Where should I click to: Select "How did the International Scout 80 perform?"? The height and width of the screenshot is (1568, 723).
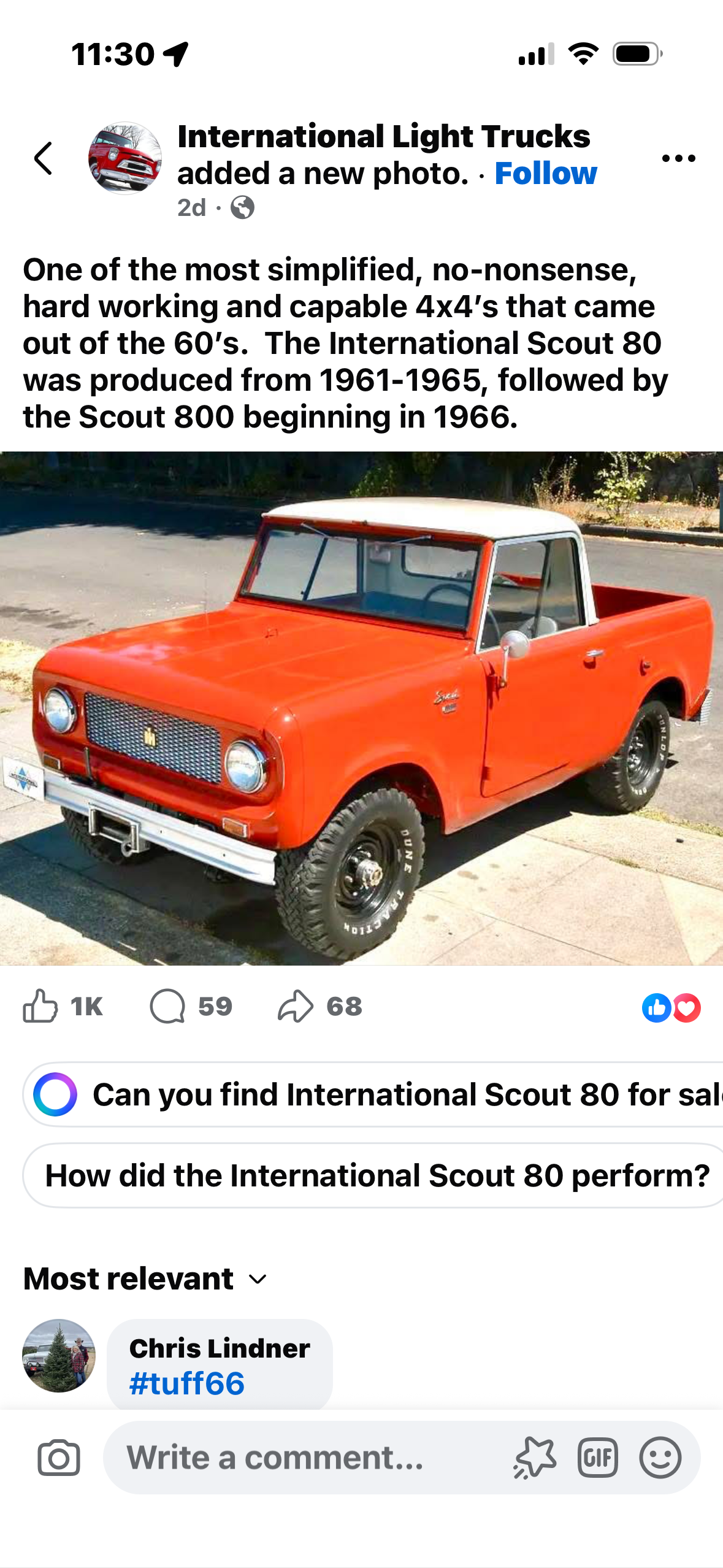tap(377, 1175)
